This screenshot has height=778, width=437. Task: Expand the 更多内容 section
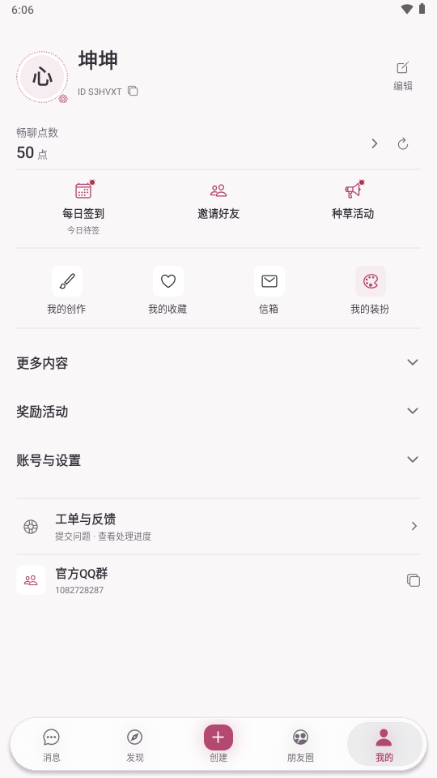coord(218,363)
